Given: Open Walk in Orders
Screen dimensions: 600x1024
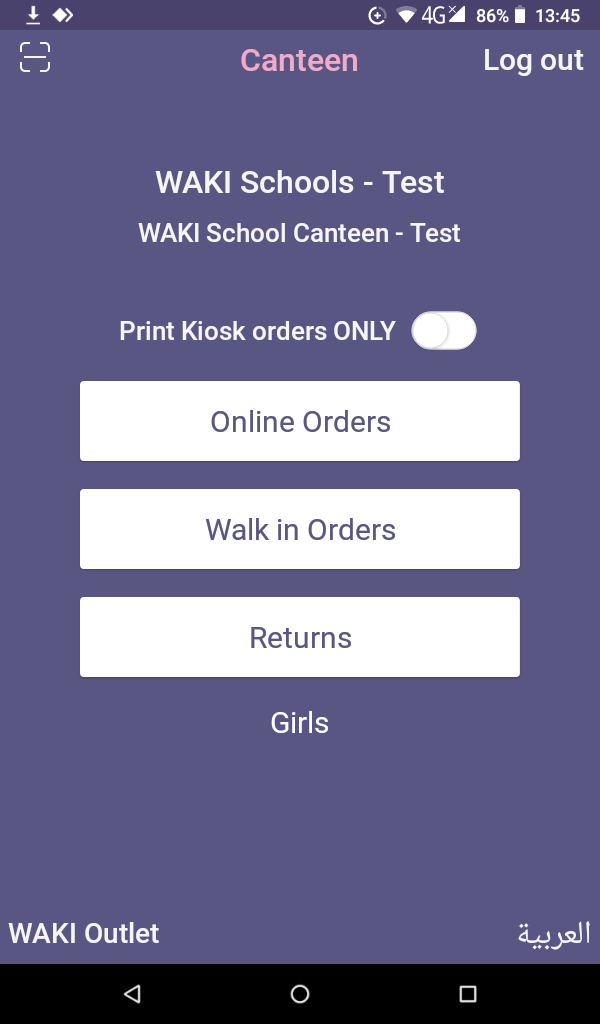Looking at the screenshot, I should click(300, 529).
